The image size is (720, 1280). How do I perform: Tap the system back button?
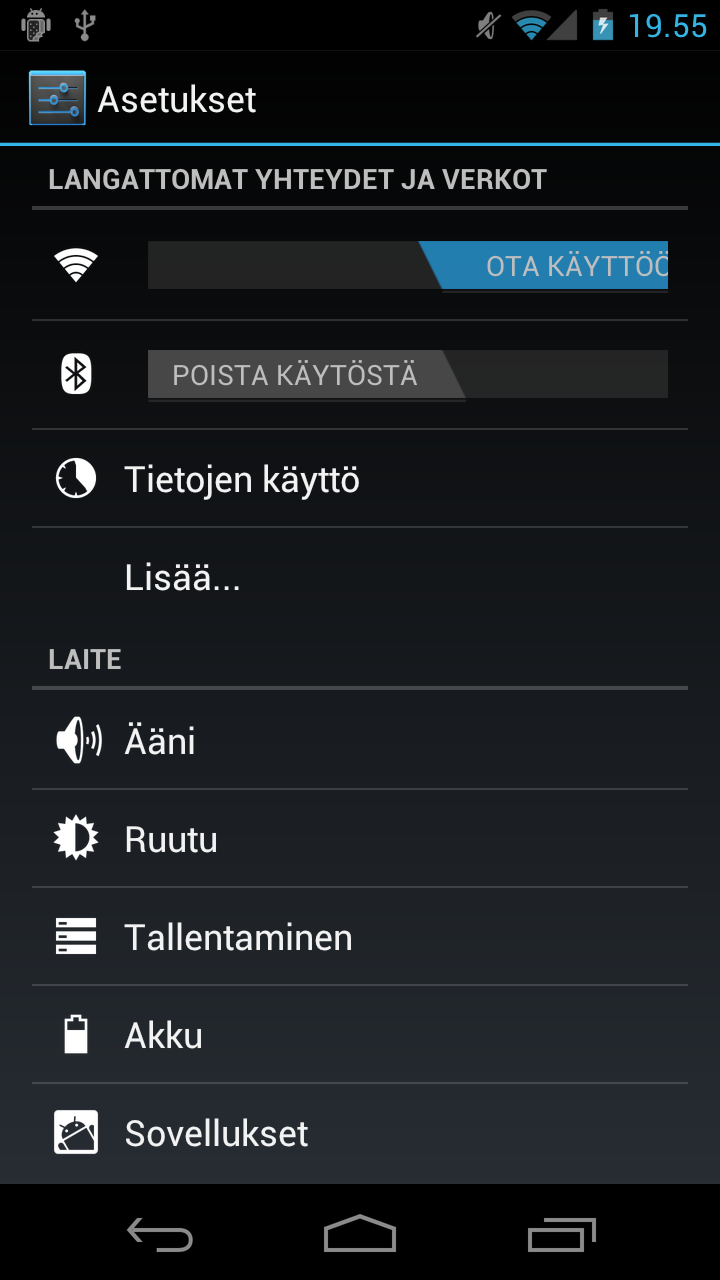click(x=160, y=1234)
